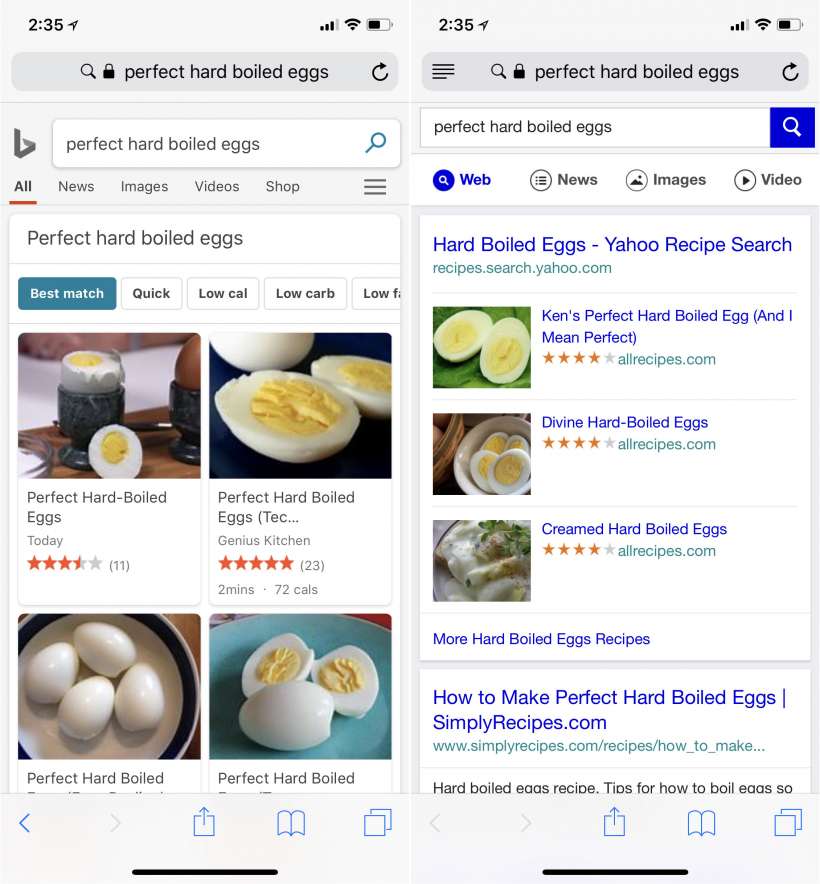Screen dimensions: 820x884
Task: Select the Best match chip
Action: tap(67, 293)
